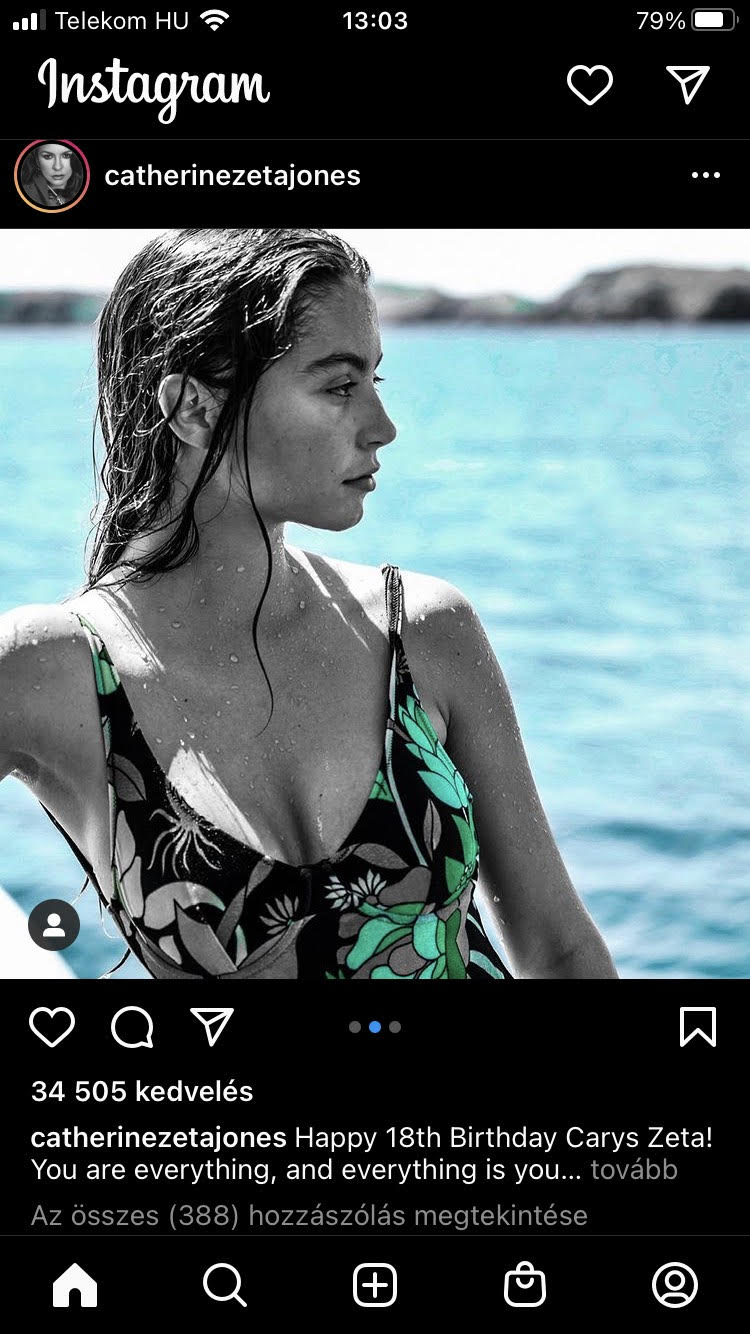The height and width of the screenshot is (1334, 750).
Task: View the 34 505 kedvelés likes list
Action: pos(142,1091)
